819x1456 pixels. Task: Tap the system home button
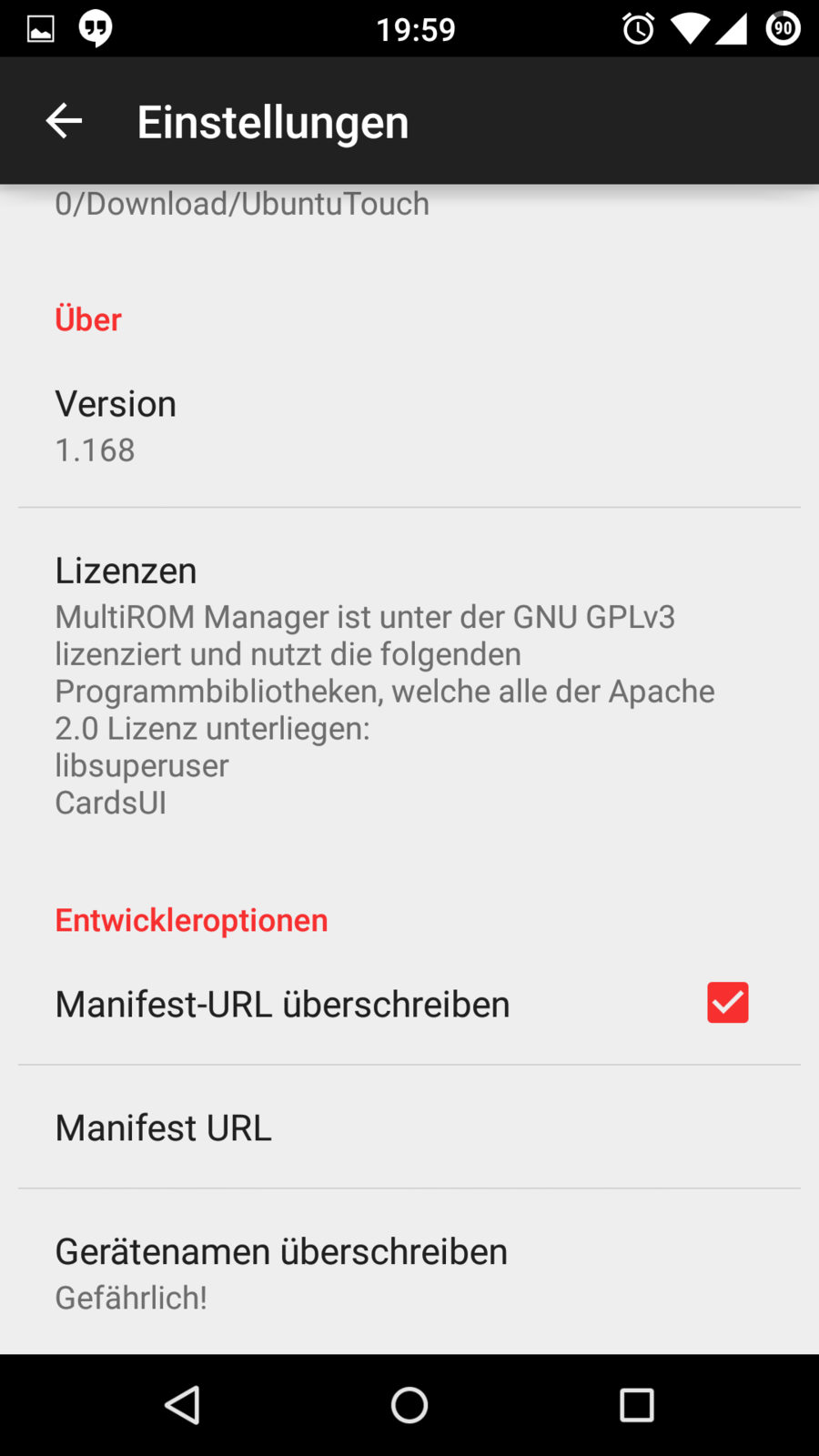click(409, 1405)
